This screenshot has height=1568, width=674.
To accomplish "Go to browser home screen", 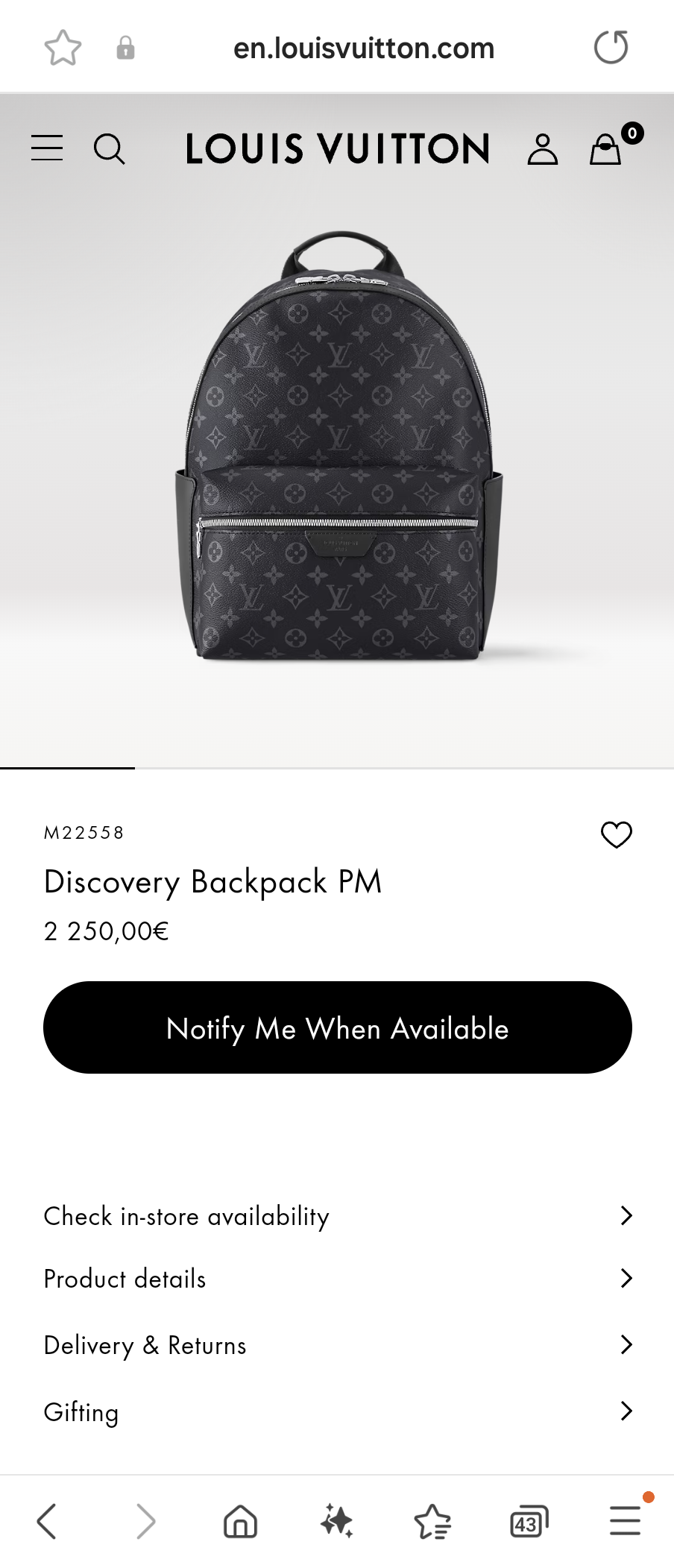I will tap(239, 1521).
